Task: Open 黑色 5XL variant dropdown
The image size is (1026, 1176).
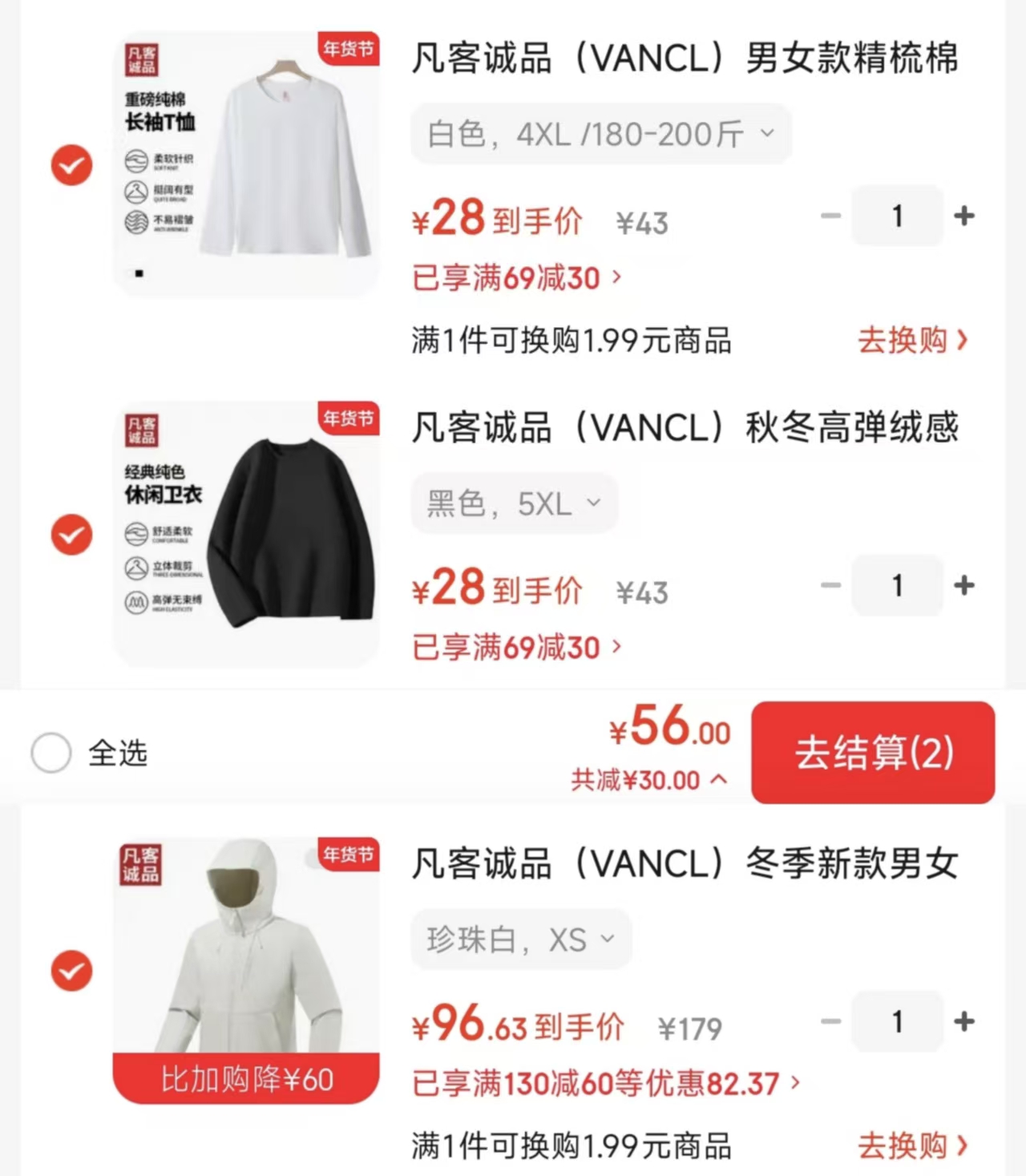Action: click(x=514, y=503)
